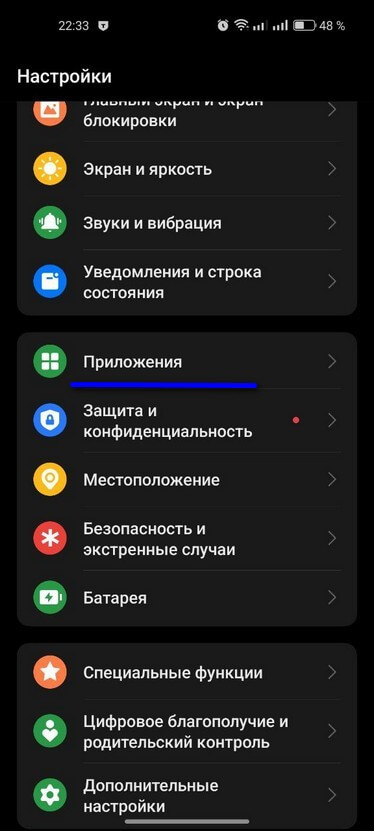The width and height of the screenshot is (374, 831).
Task: Open Цифровое благополучие и родительский контроль
Action: pos(187,731)
